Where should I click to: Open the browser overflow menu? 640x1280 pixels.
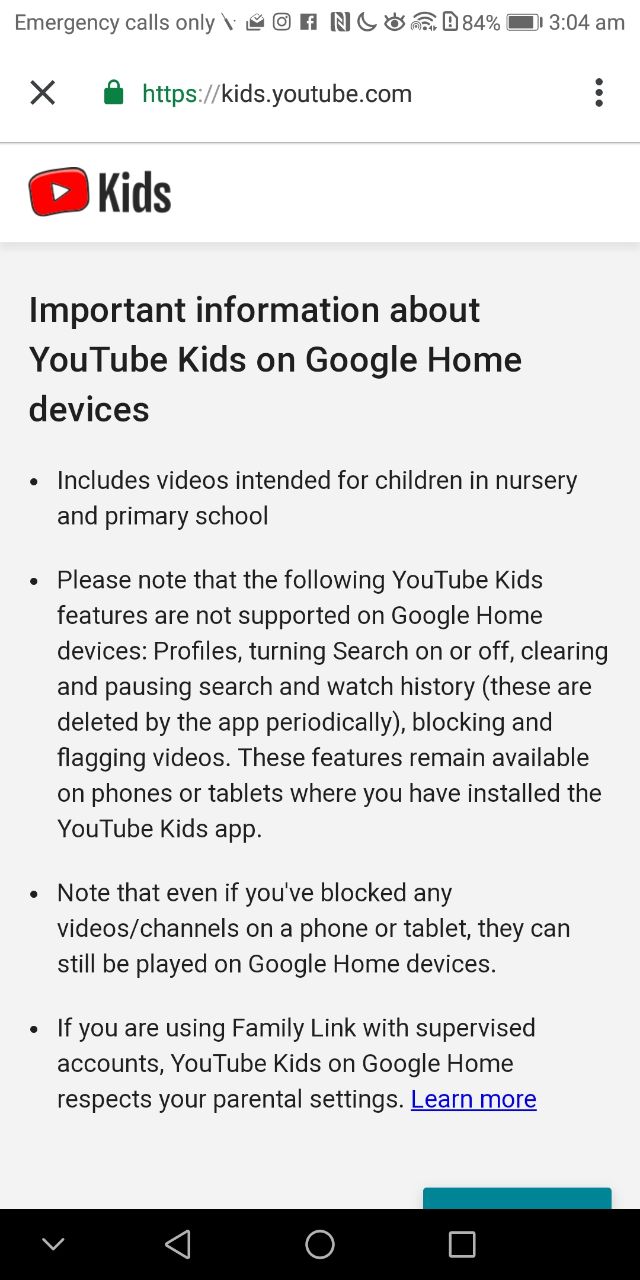(x=598, y=93)
